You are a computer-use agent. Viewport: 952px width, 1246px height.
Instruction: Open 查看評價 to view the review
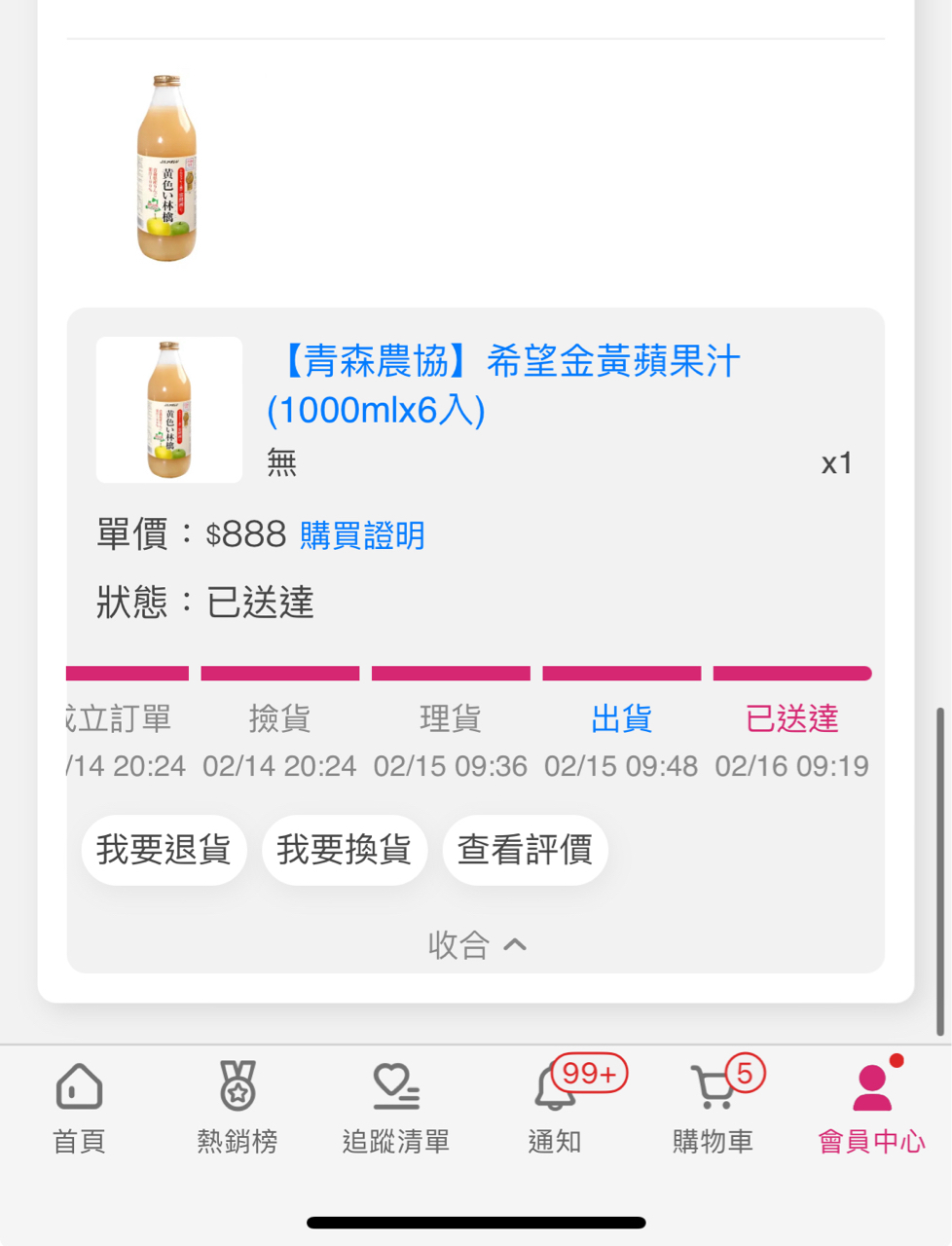point(525,850)
